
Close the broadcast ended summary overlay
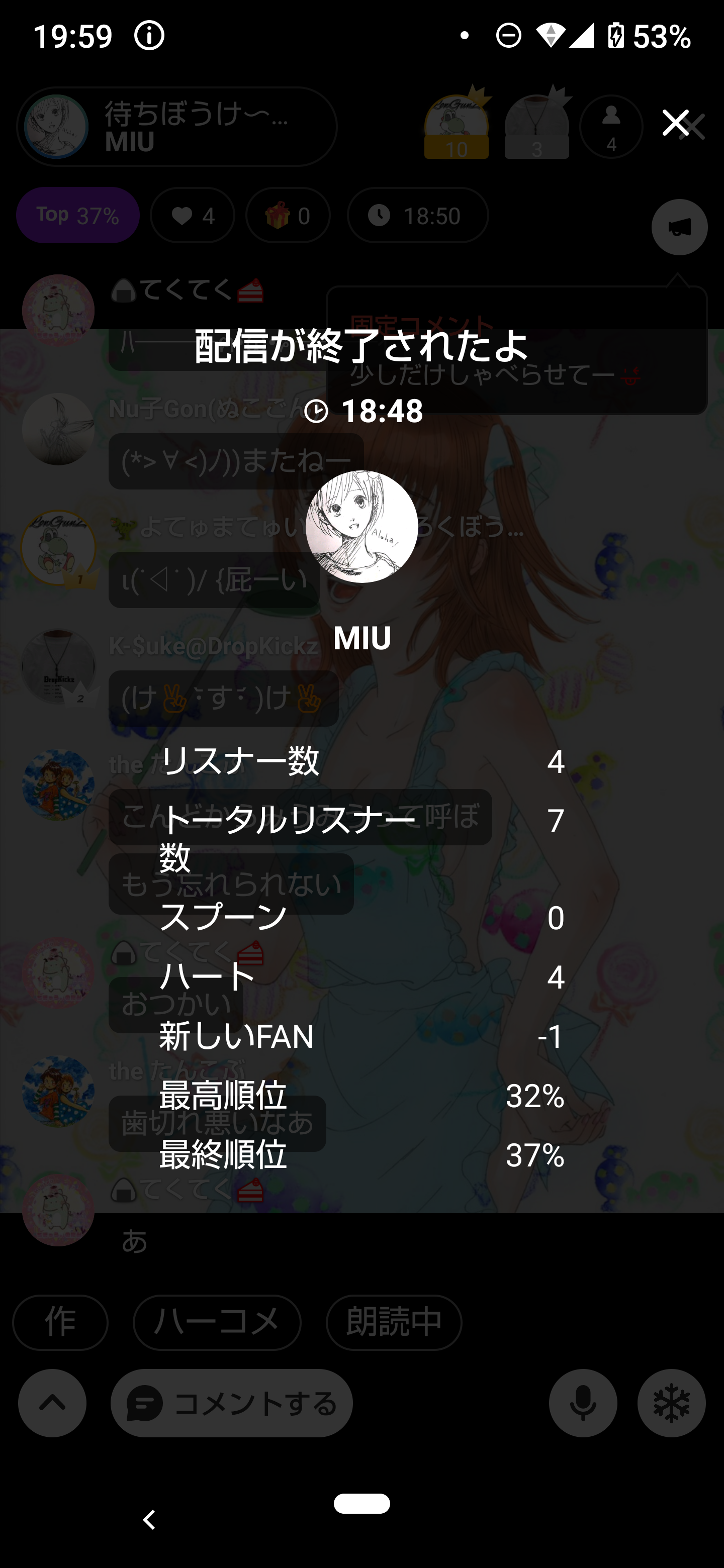click(675, 123)
